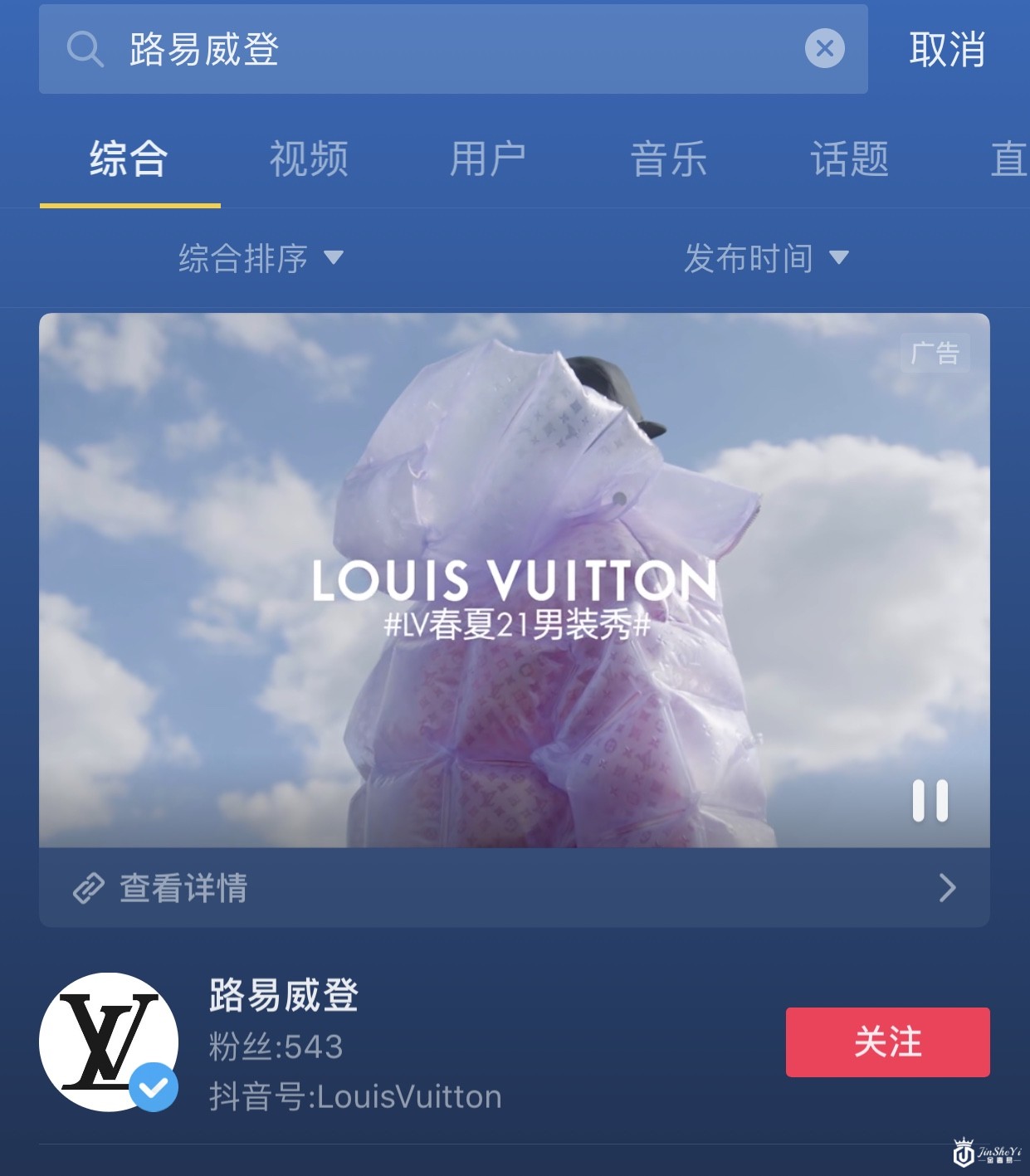
Task: Tap the 广告 ad label on the video
Action: 935,354
